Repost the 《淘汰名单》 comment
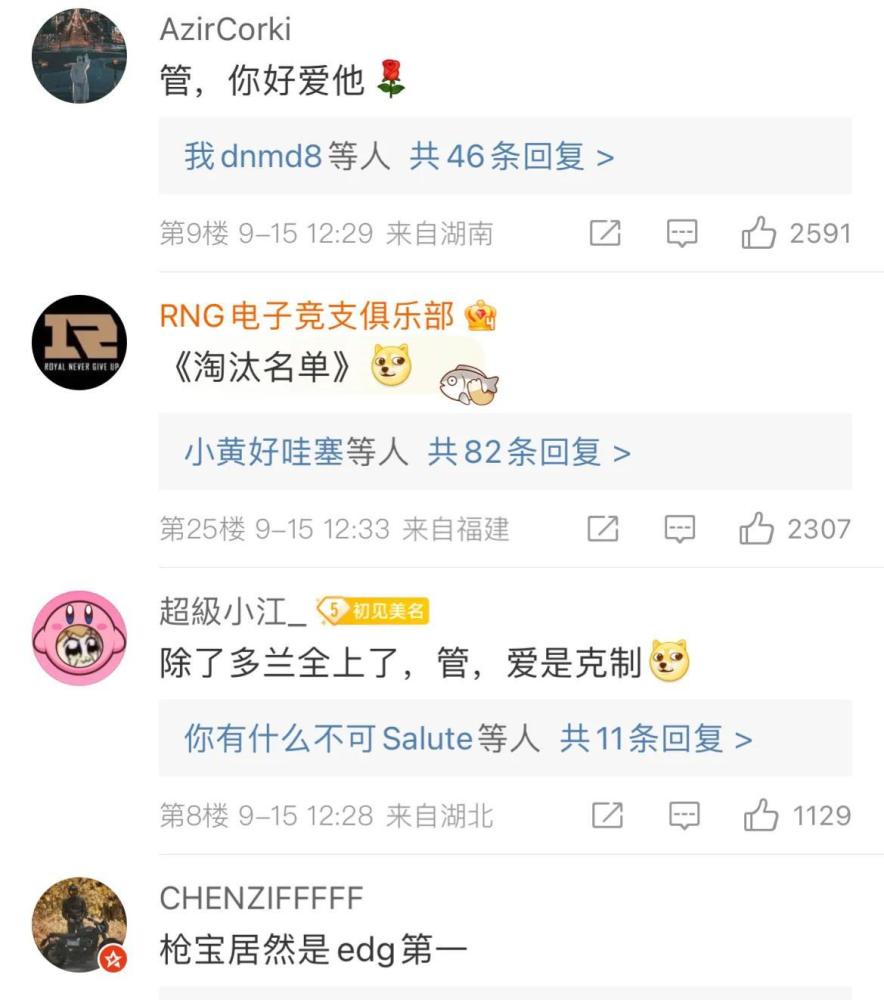The image size is (884, 1000). pyautogui.click(x=603, y=529)
